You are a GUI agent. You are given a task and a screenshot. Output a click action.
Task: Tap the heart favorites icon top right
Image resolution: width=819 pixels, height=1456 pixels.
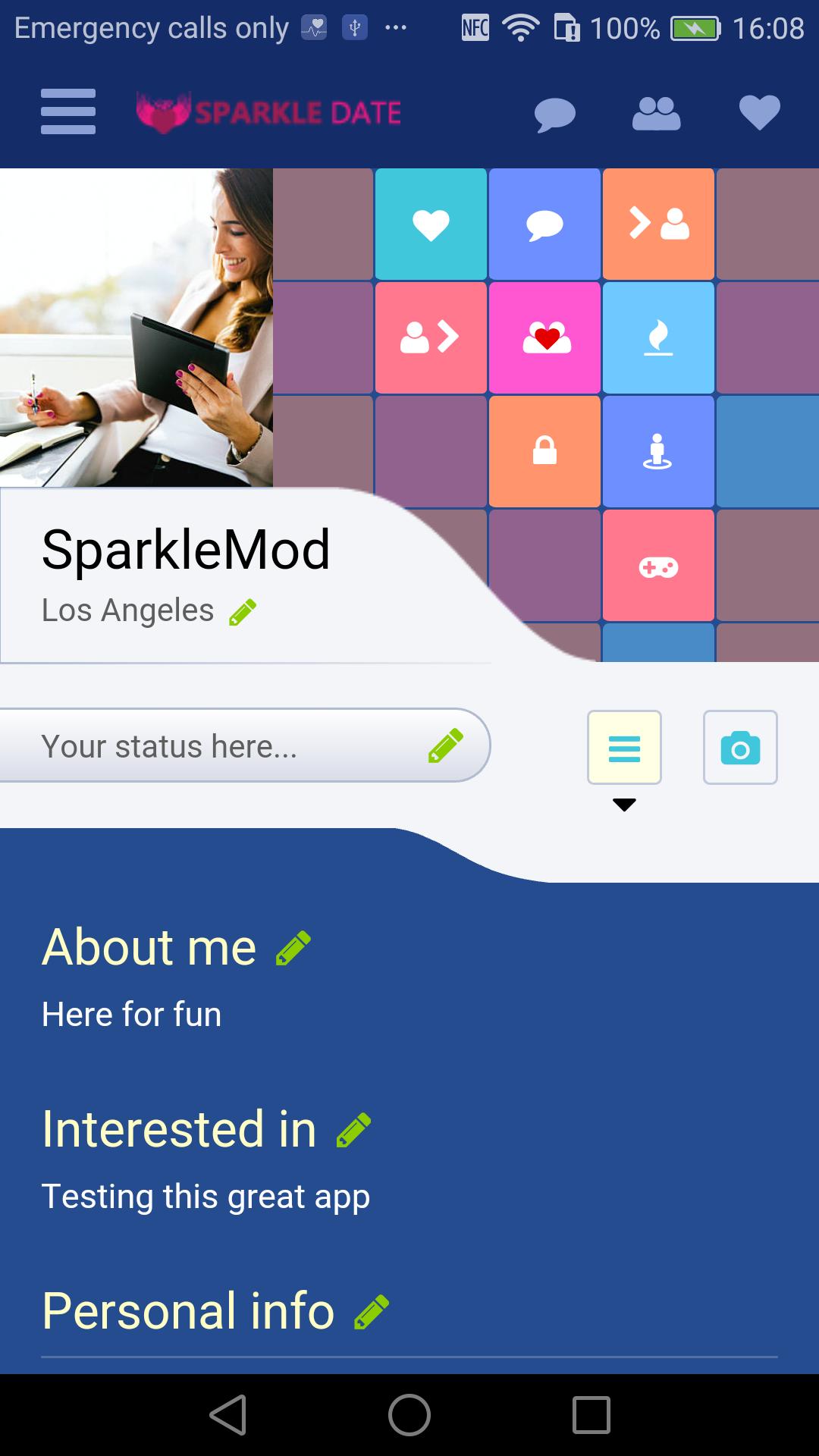760,114
